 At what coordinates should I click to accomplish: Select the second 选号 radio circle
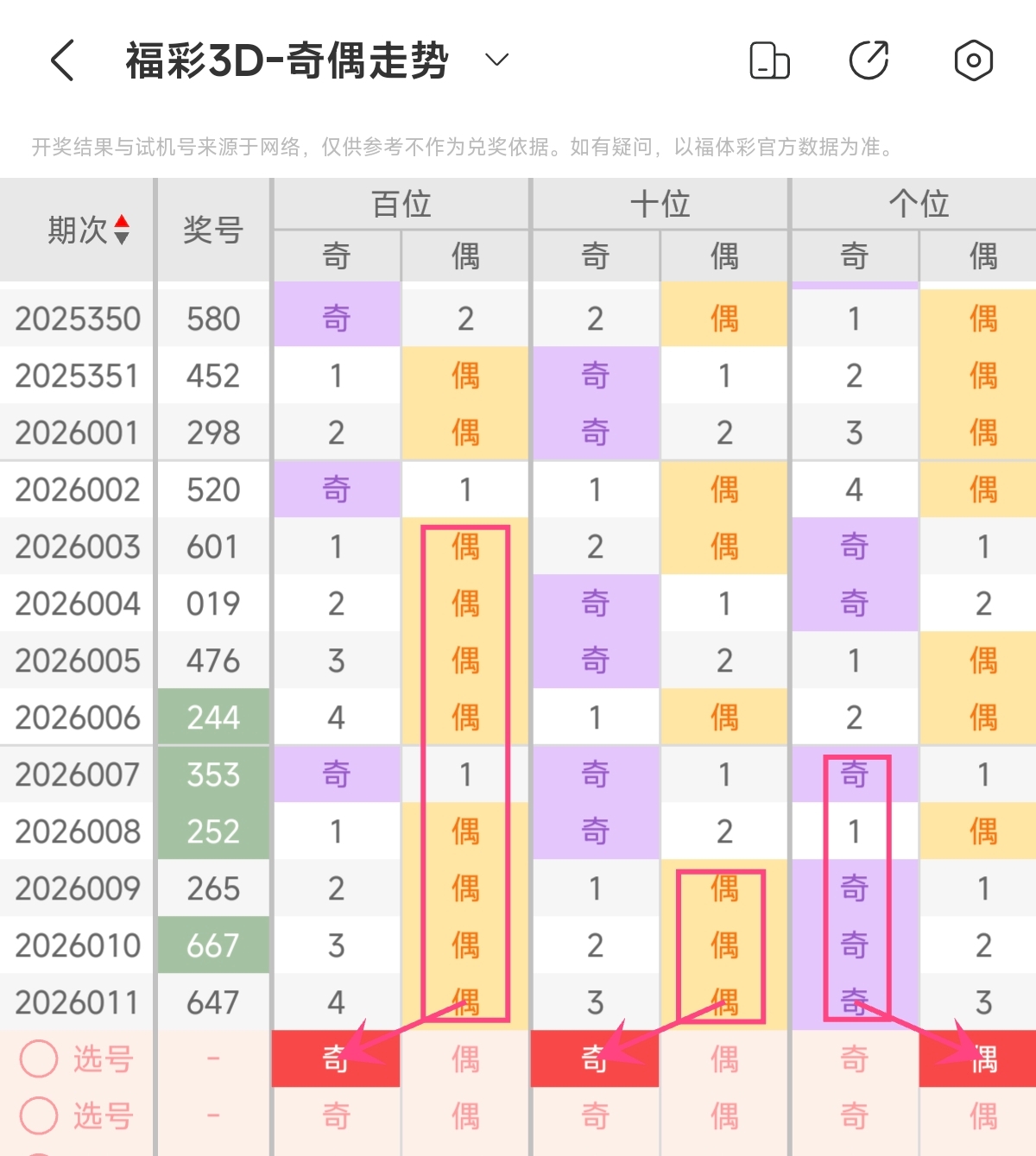(39, 1115)
